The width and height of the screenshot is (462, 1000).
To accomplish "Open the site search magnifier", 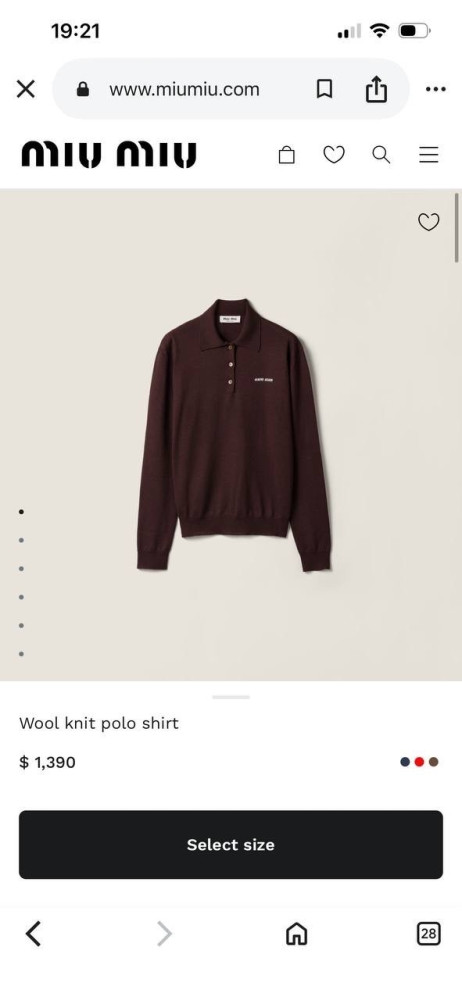I will 381,155.
